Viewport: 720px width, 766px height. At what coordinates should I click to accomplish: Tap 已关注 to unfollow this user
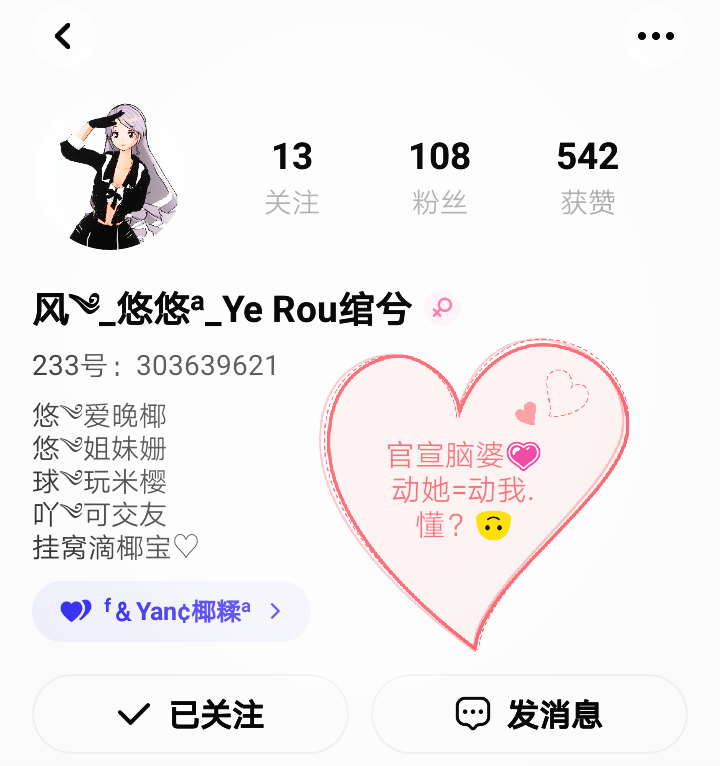(190, 714)
